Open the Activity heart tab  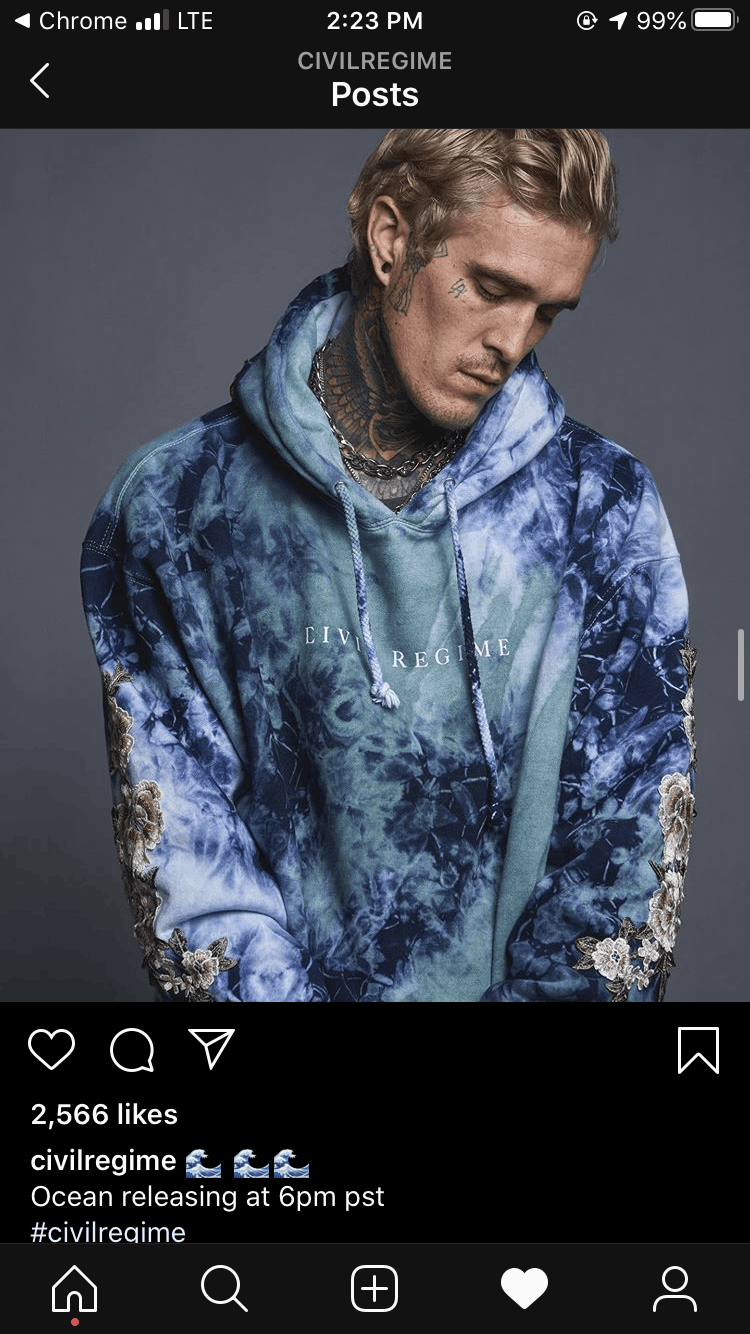click(x=525, y=1288)
